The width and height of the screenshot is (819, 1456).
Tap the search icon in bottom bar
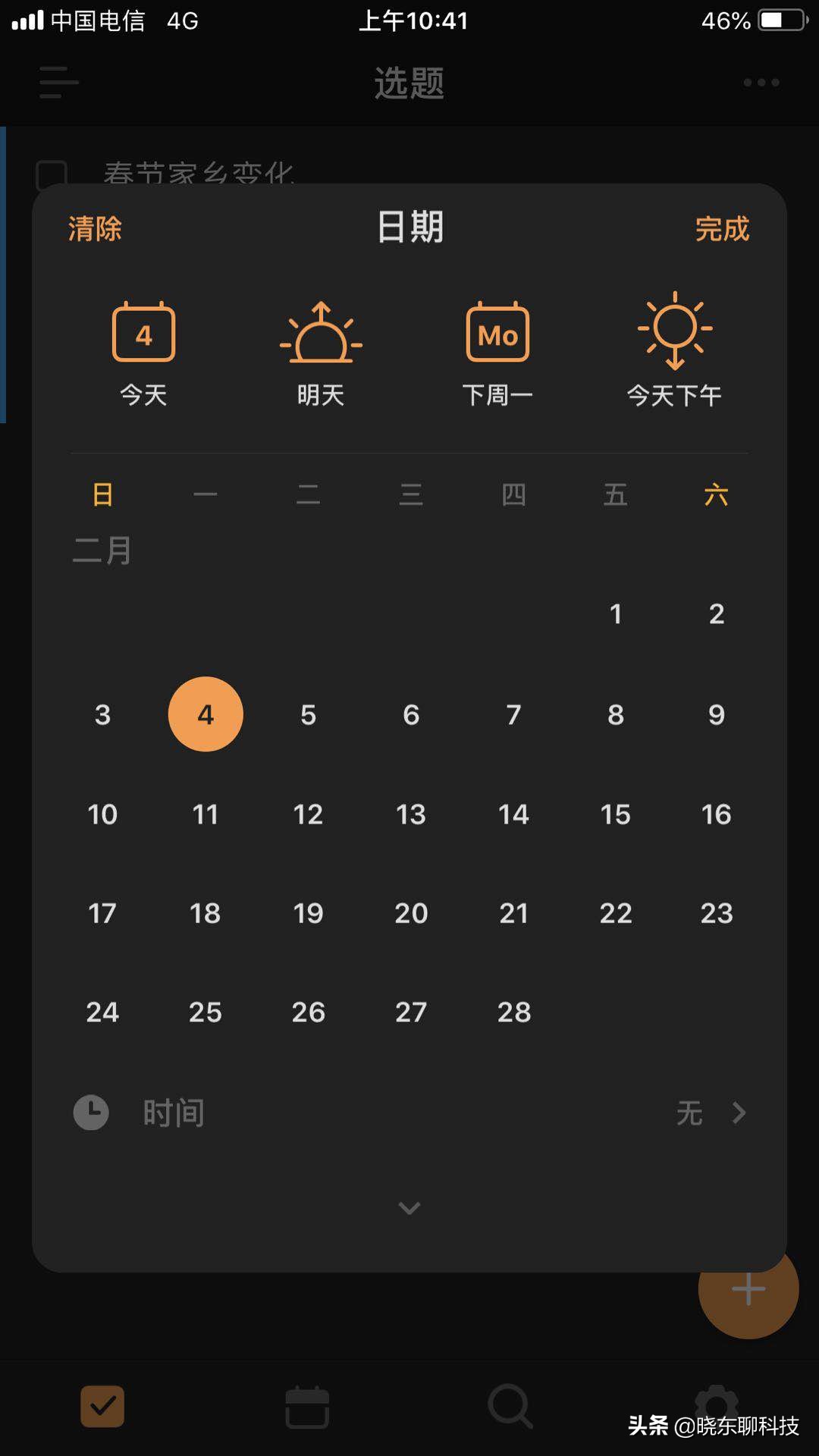point(511,1407)
